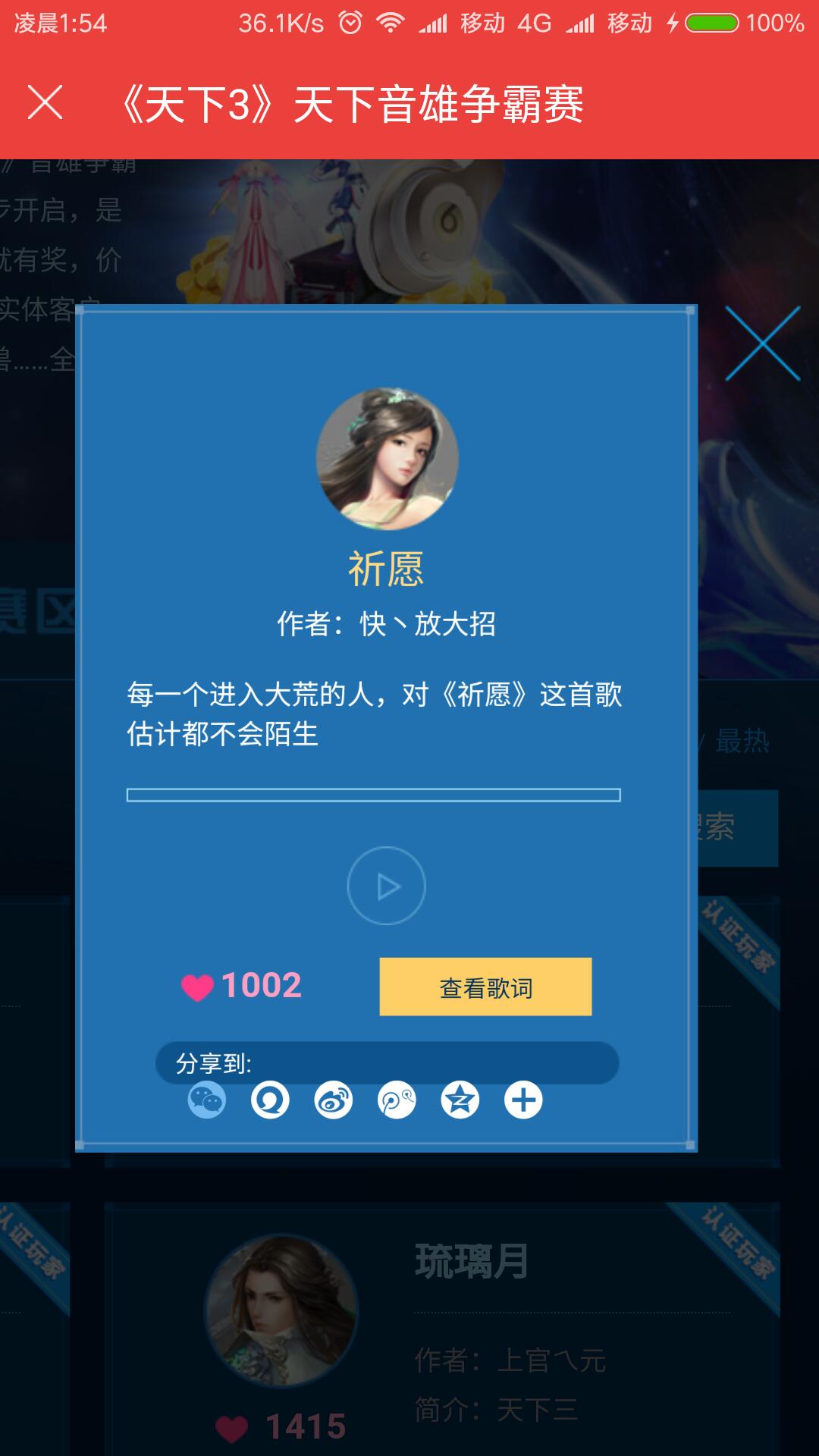This screenshot has height=1456, width=819.
Task: Share to QQ Zone star icon
Action: point(460,1100)
